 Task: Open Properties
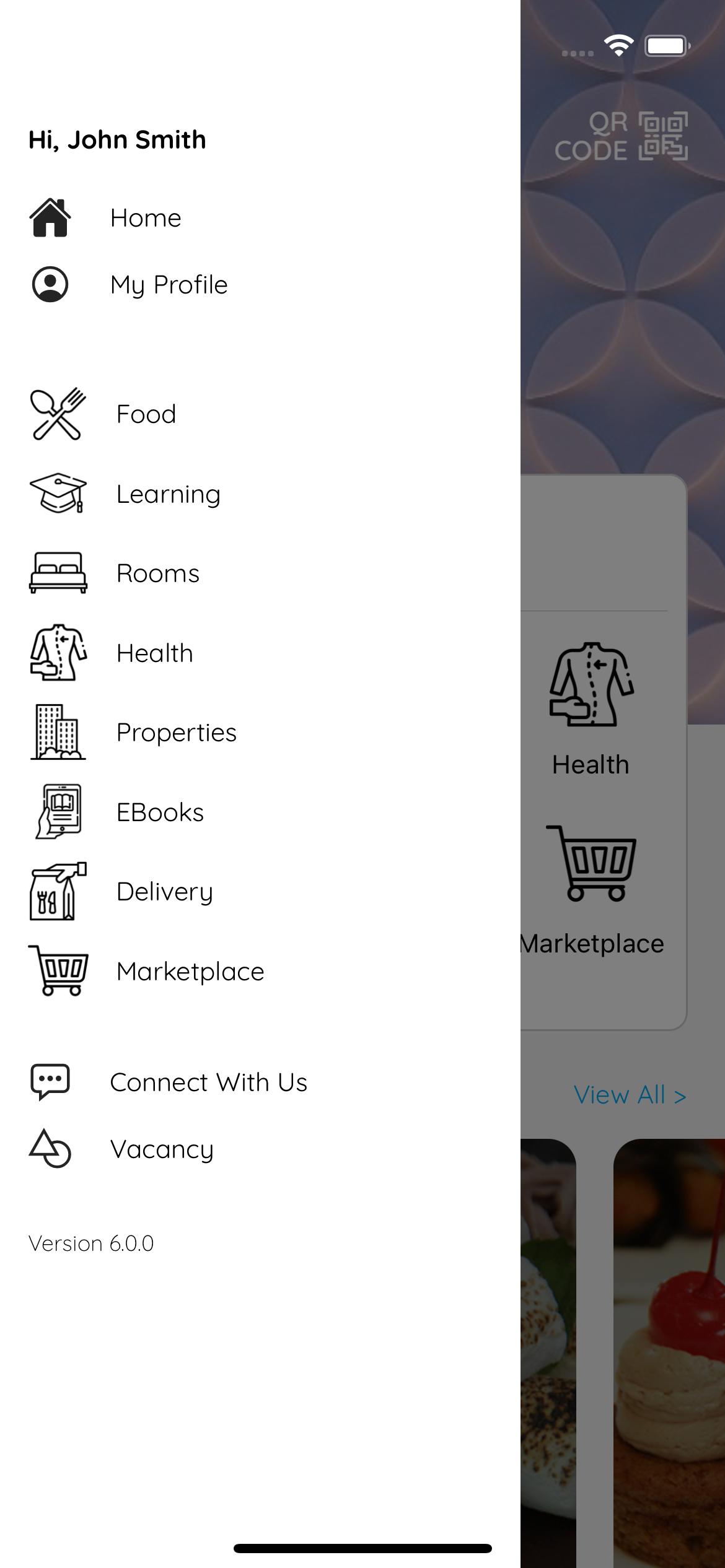260,733
